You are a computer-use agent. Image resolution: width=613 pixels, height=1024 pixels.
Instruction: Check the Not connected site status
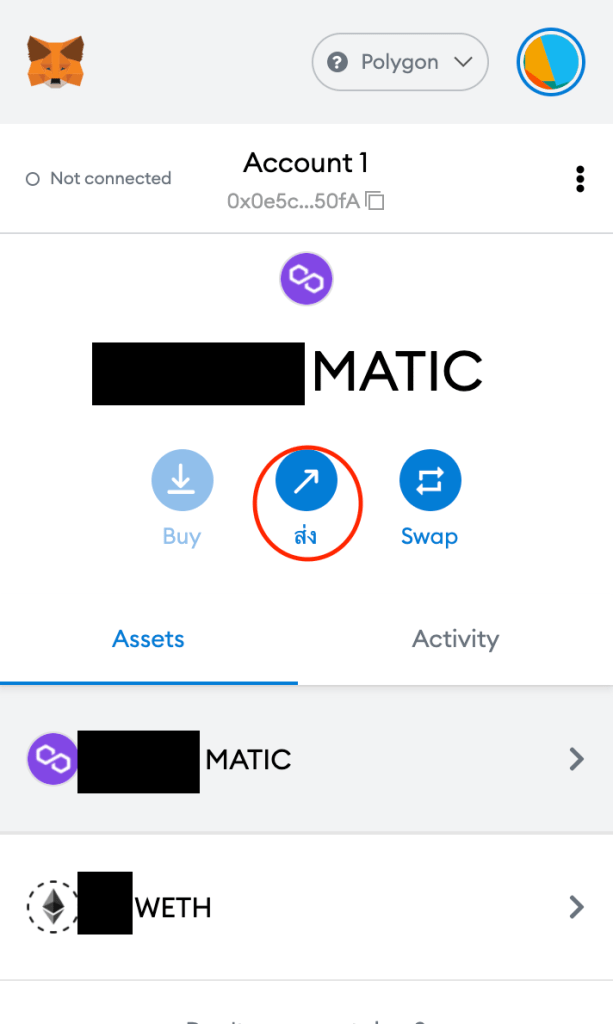point(98,179)
